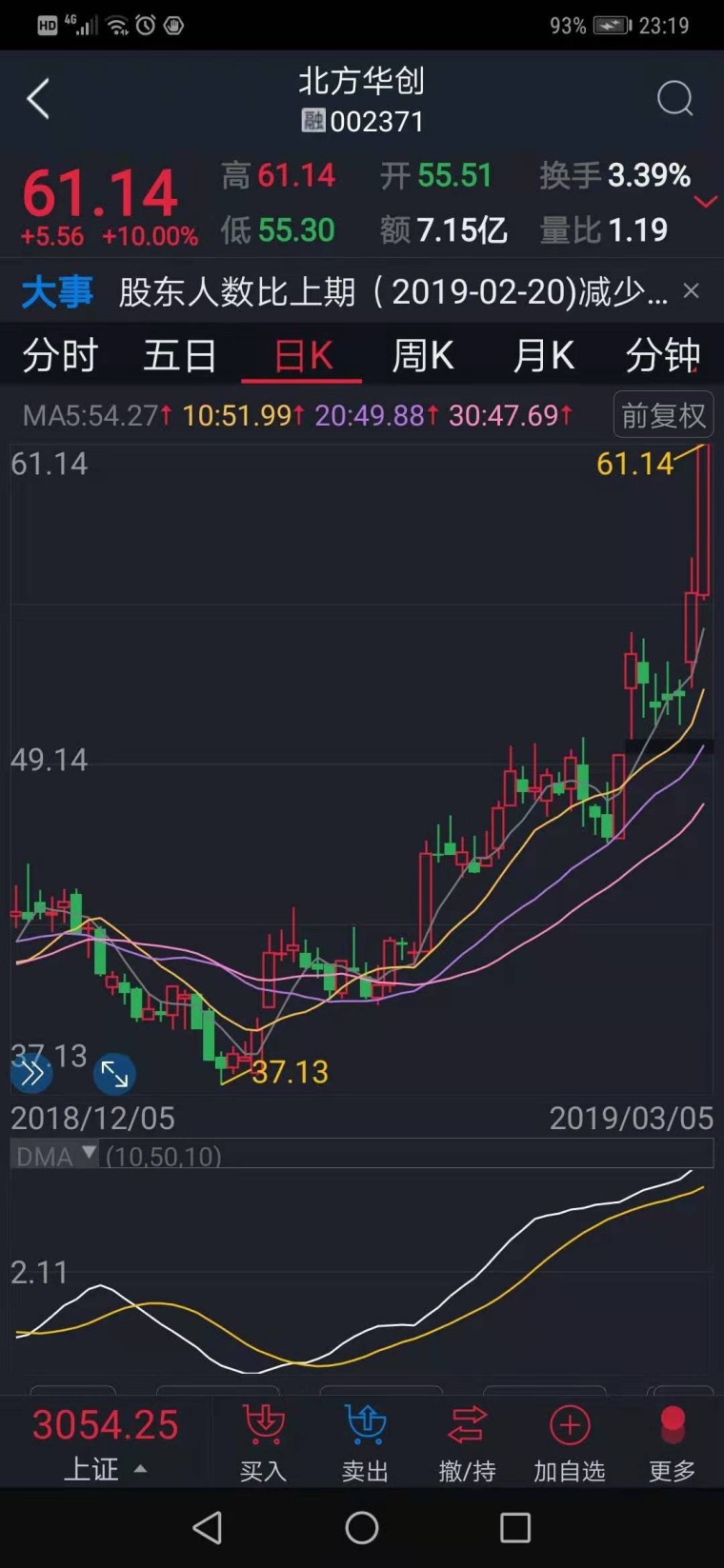Tap the double-arrow chart shift button
The image size is (724, 1568).
point(30,1075)
